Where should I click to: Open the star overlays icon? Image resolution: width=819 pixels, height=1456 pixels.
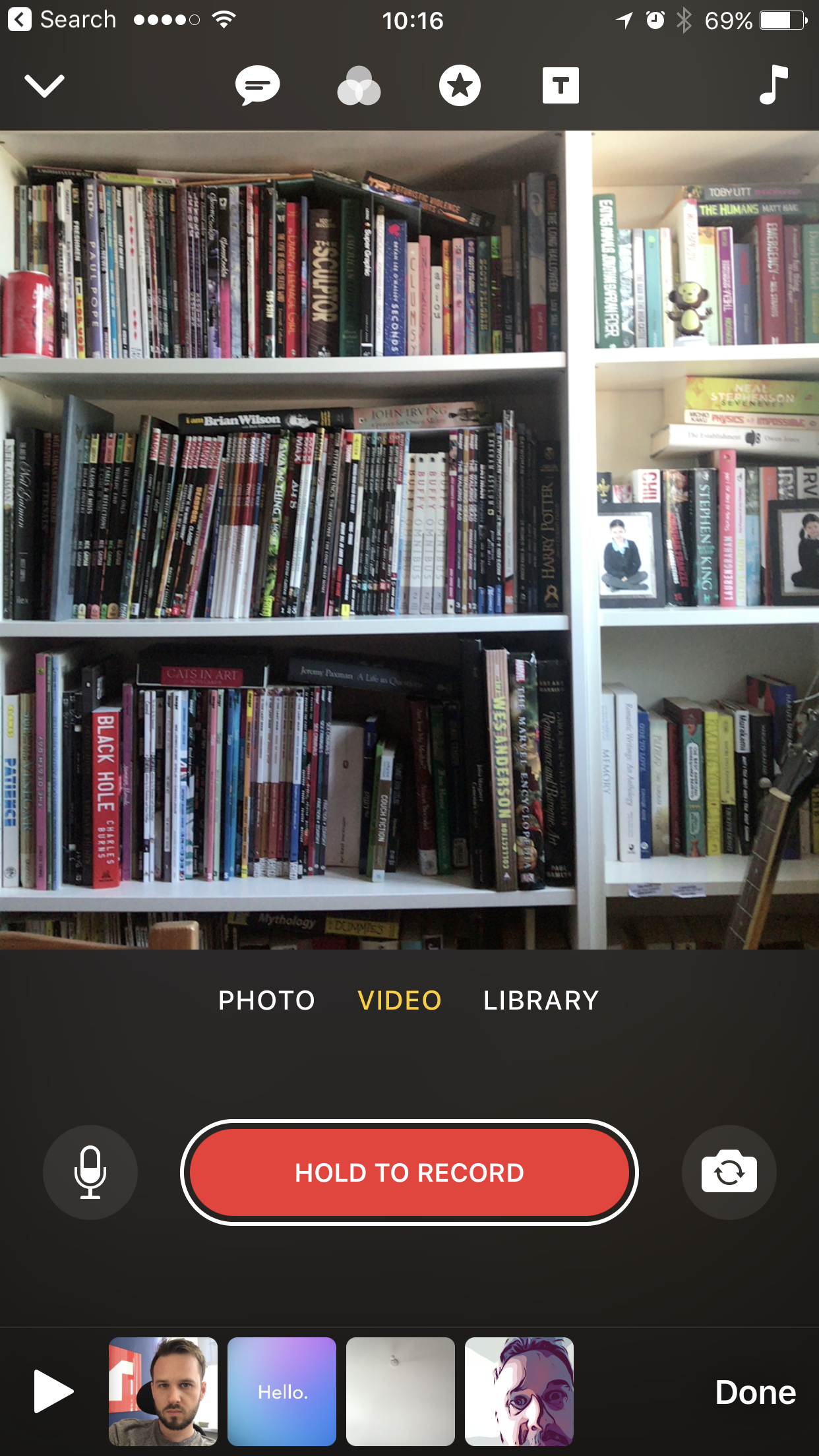460,85
